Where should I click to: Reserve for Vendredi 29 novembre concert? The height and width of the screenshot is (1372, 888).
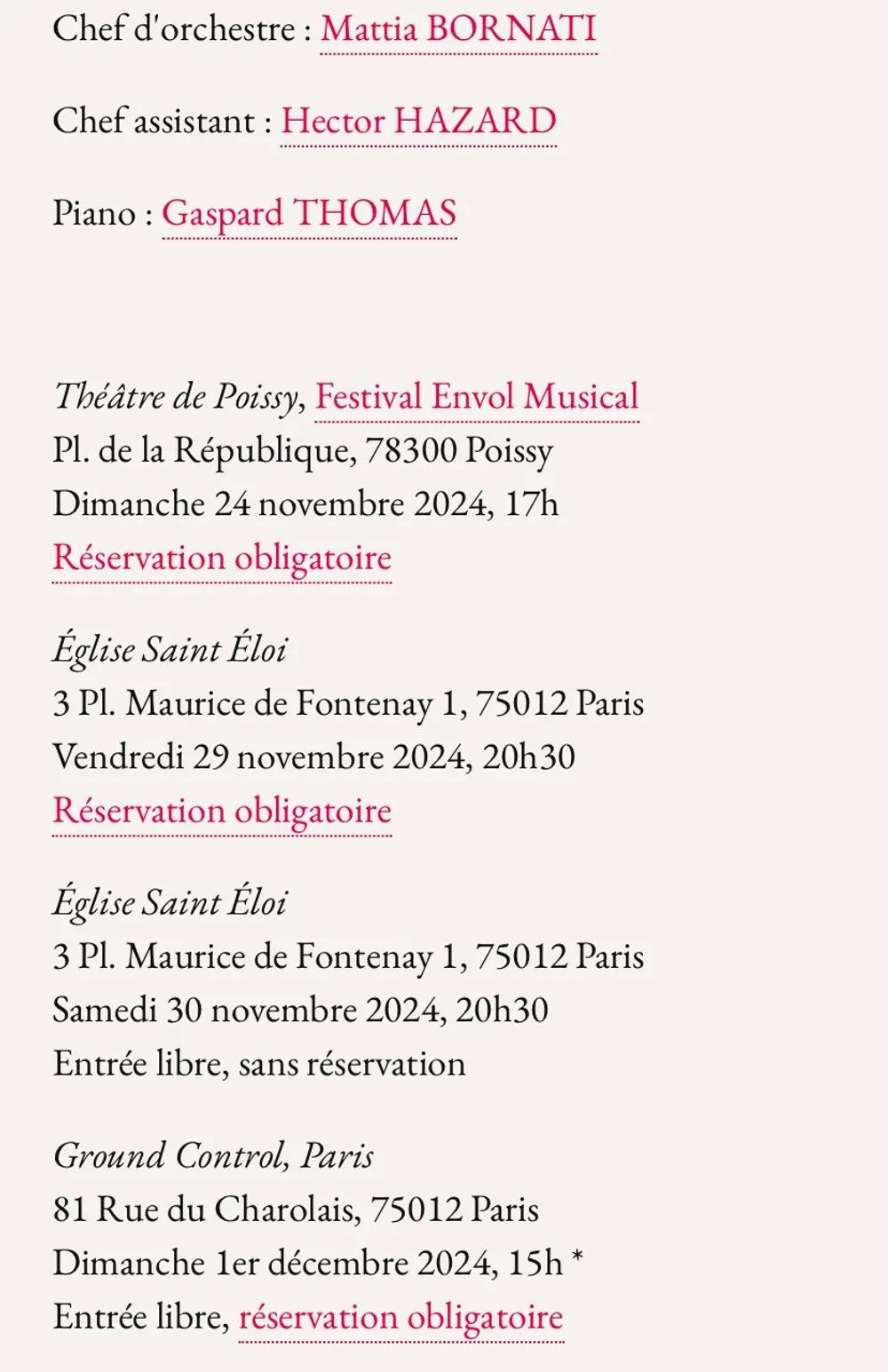coord(222,812)
